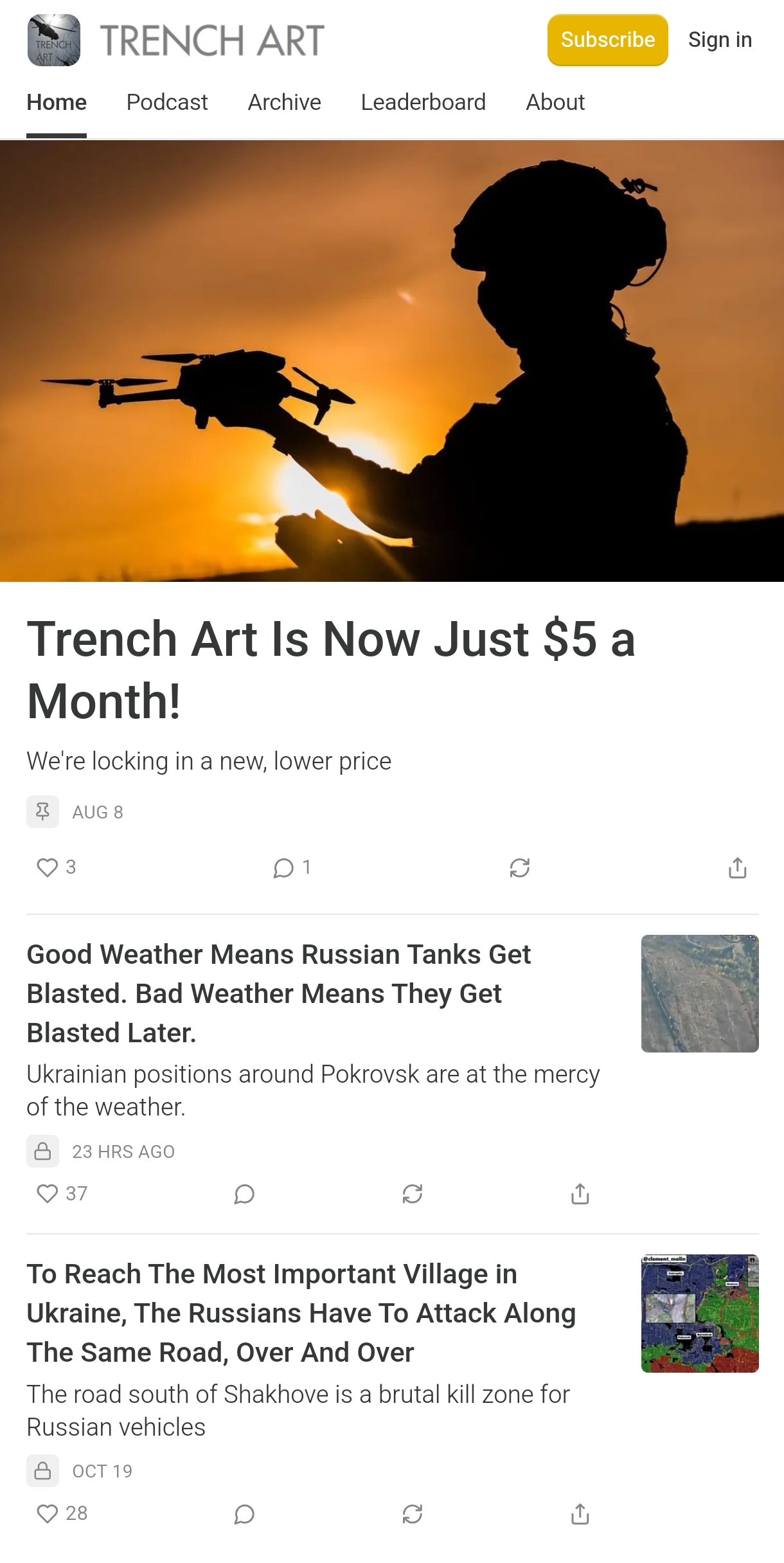Tap the yellow Subscribe button
The height and width of the screenshot is (1563, 784).
607,40
